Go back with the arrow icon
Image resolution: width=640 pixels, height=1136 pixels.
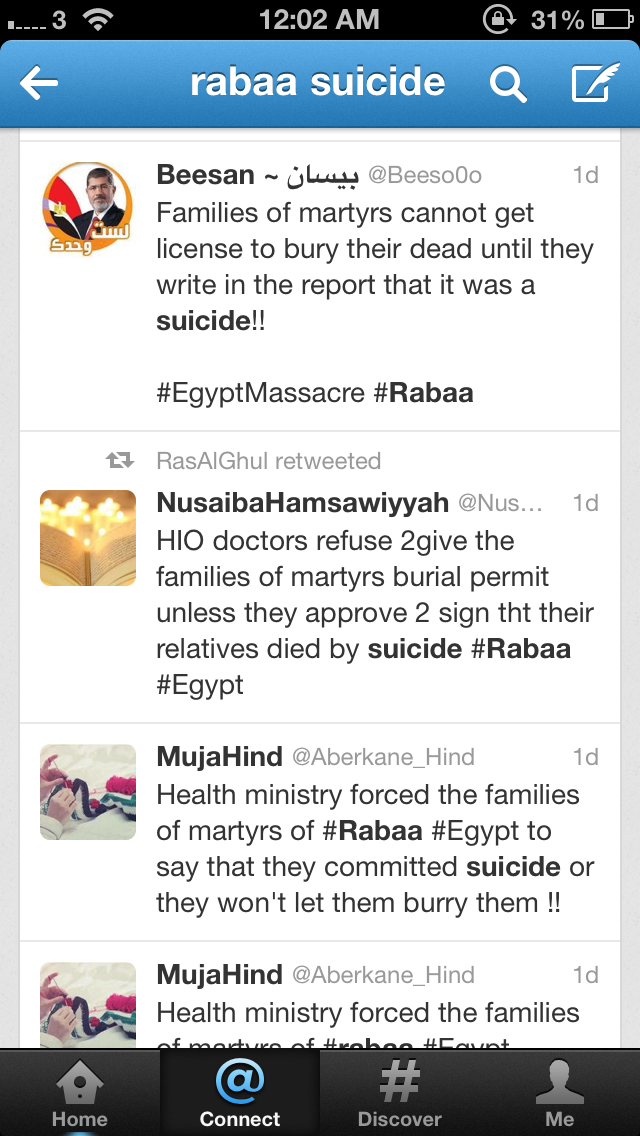click(40, 85)
